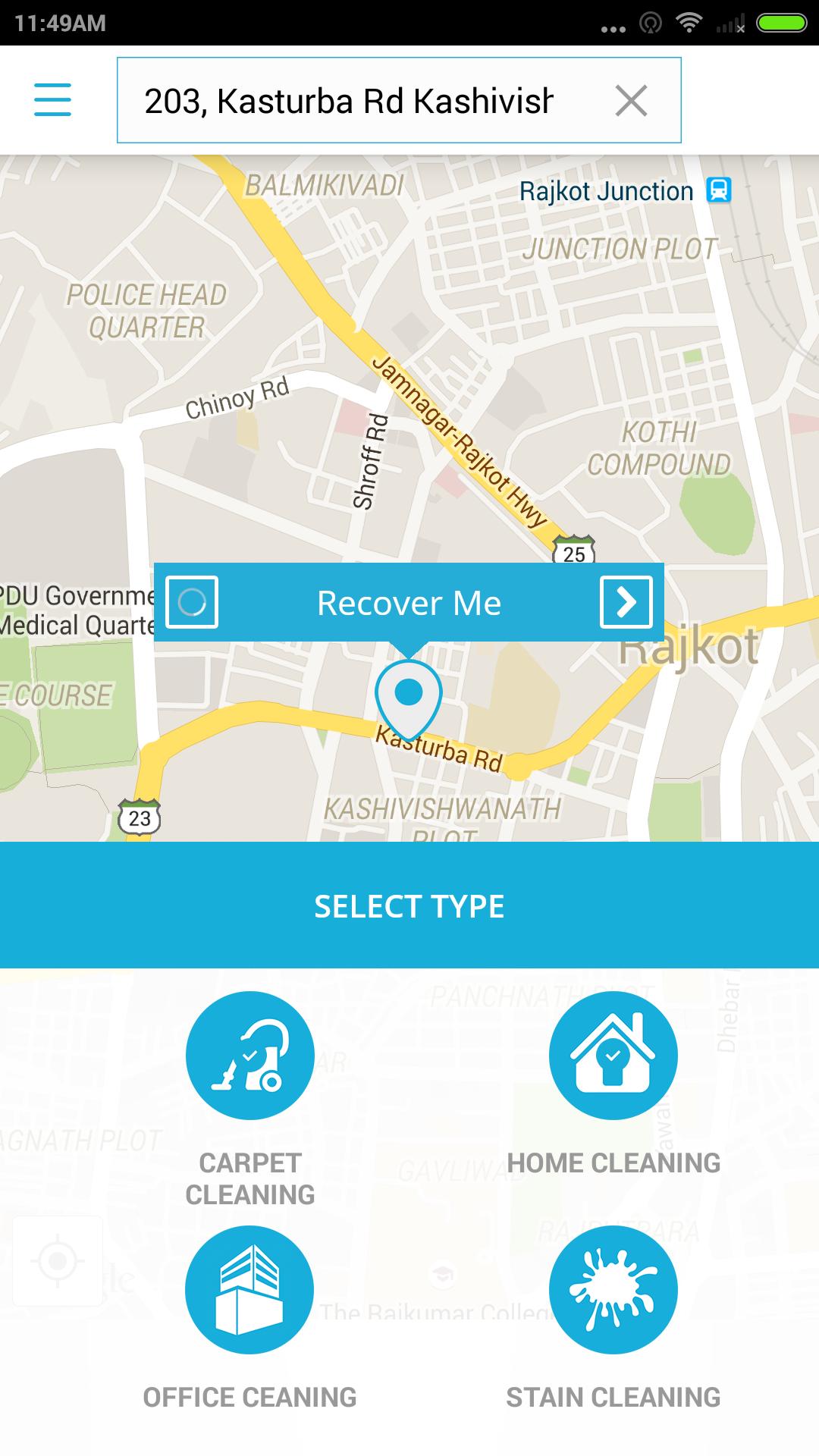Center map on my location
The width and height of the screenshot is (819, 1456).
[x=58, y=1261]
